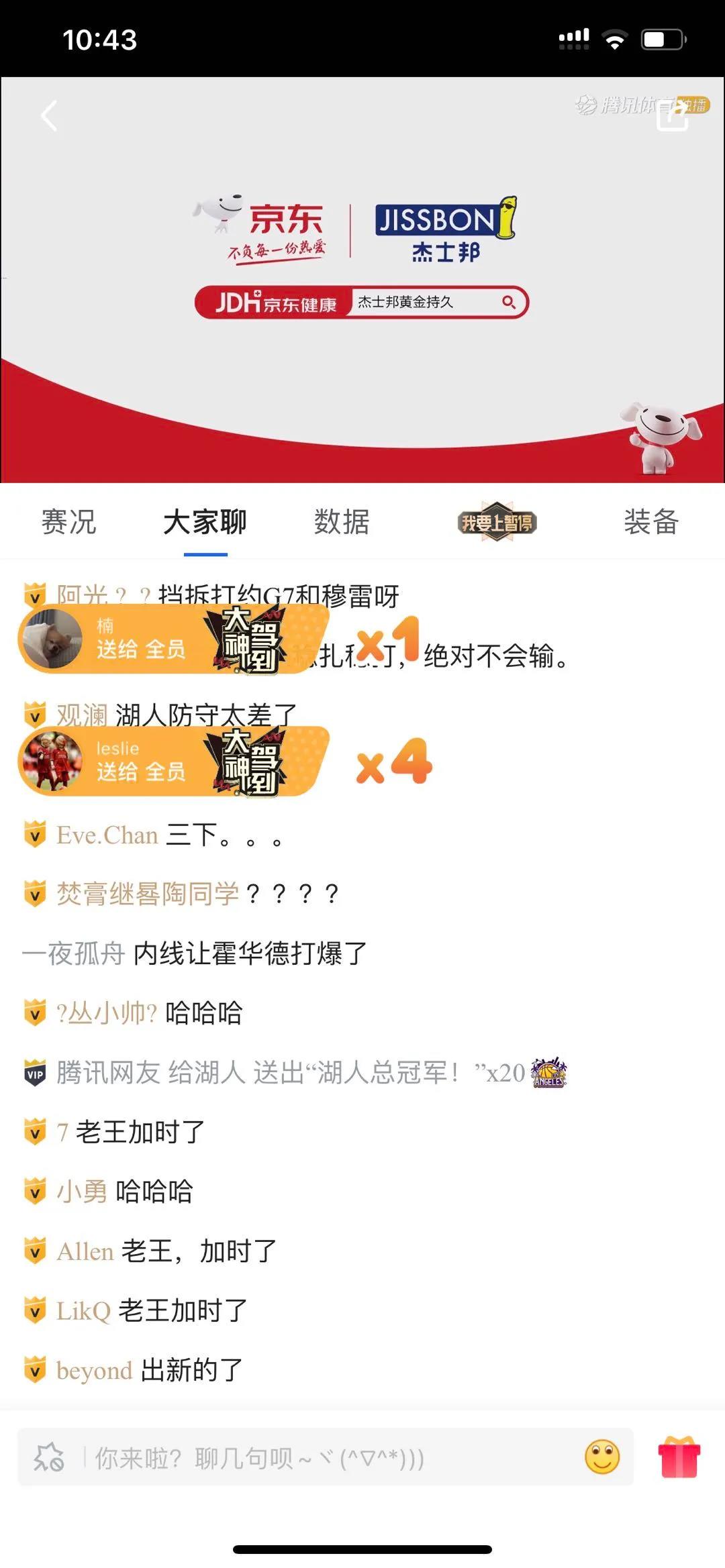The width and height of the screenshot is (725, 1568).
Task: Select the 大家聊 tab
Action: (205, 522)
